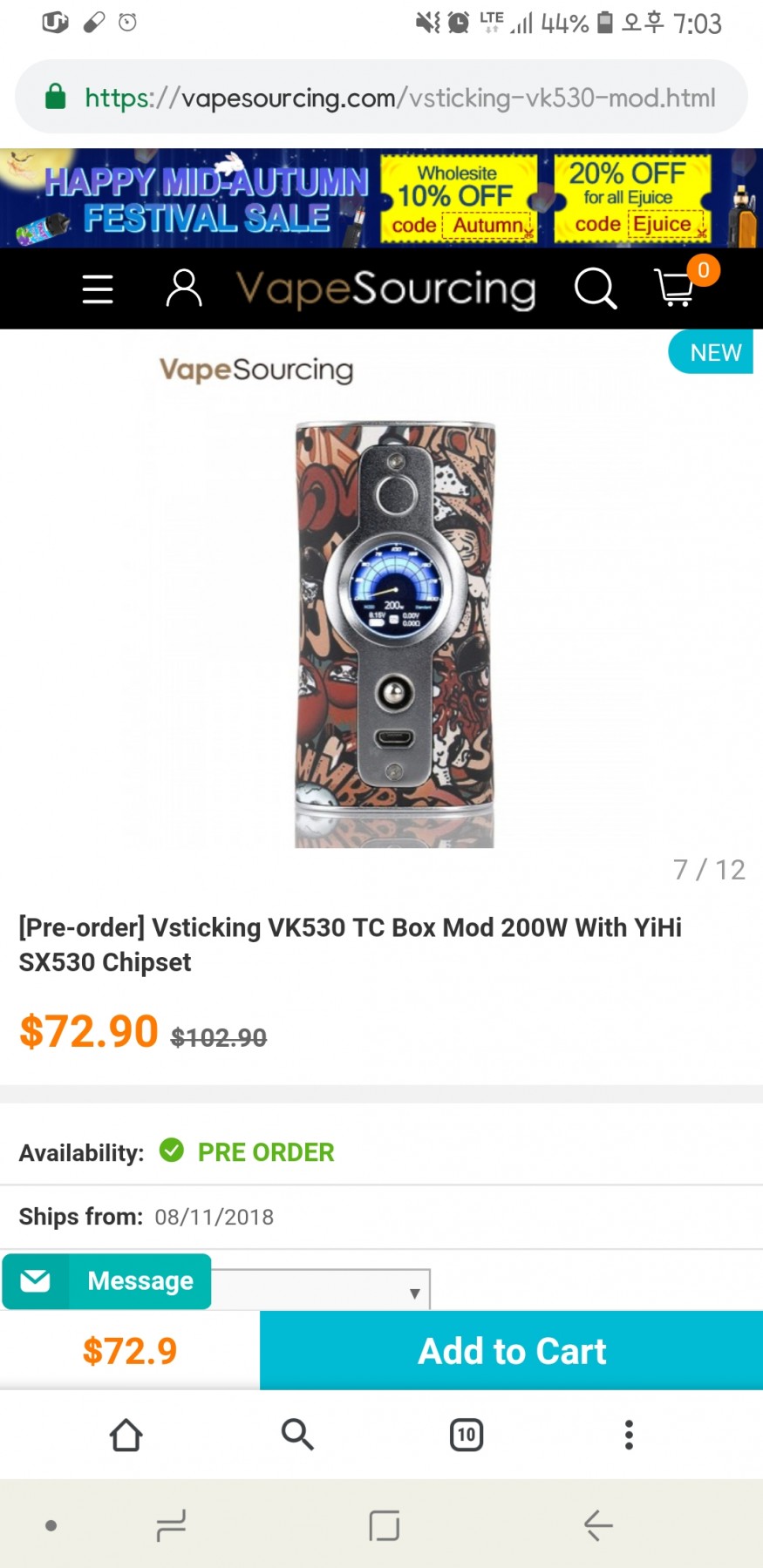
Task: Open the site search magnifier
Action: click(x=596, y=288)
